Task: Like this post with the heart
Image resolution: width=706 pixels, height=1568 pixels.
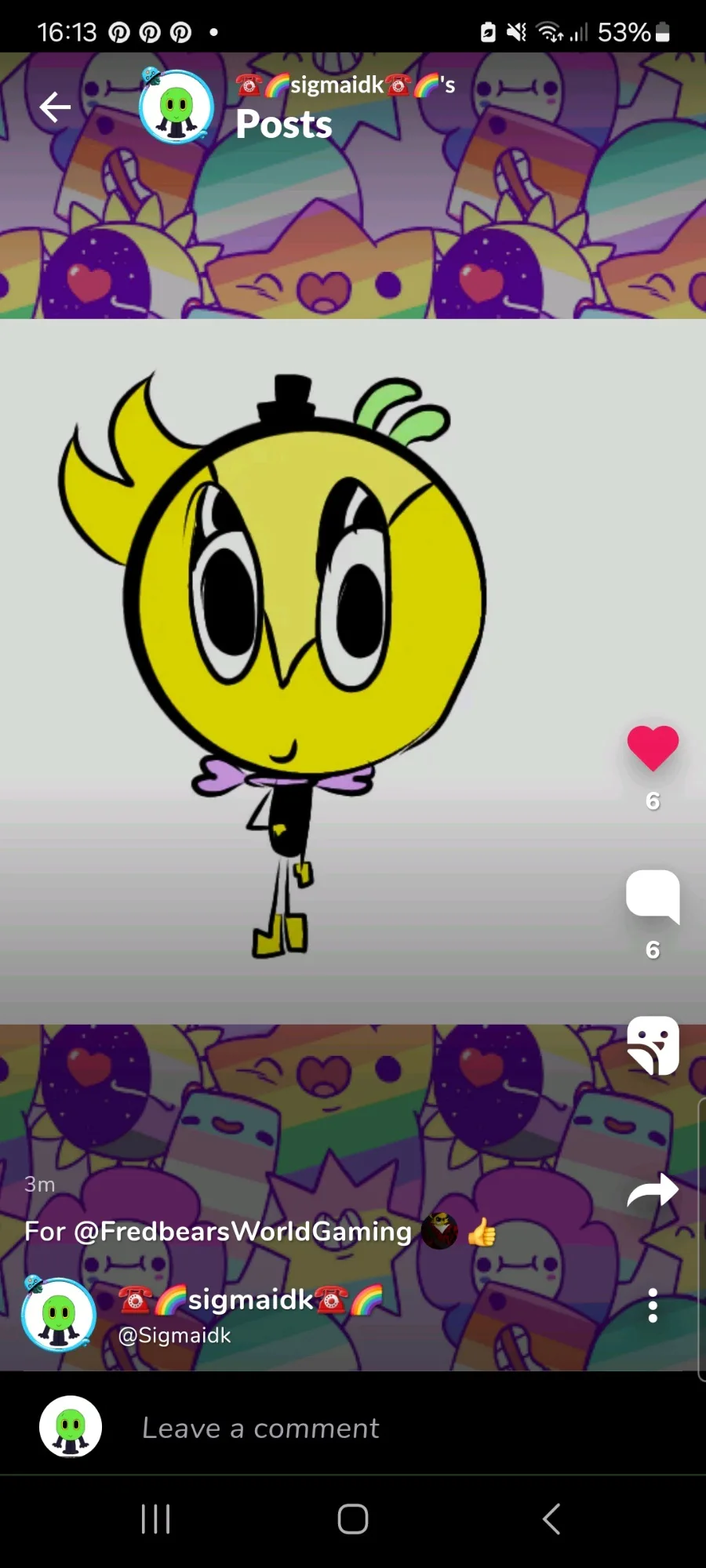Action: tap(653, 748)
